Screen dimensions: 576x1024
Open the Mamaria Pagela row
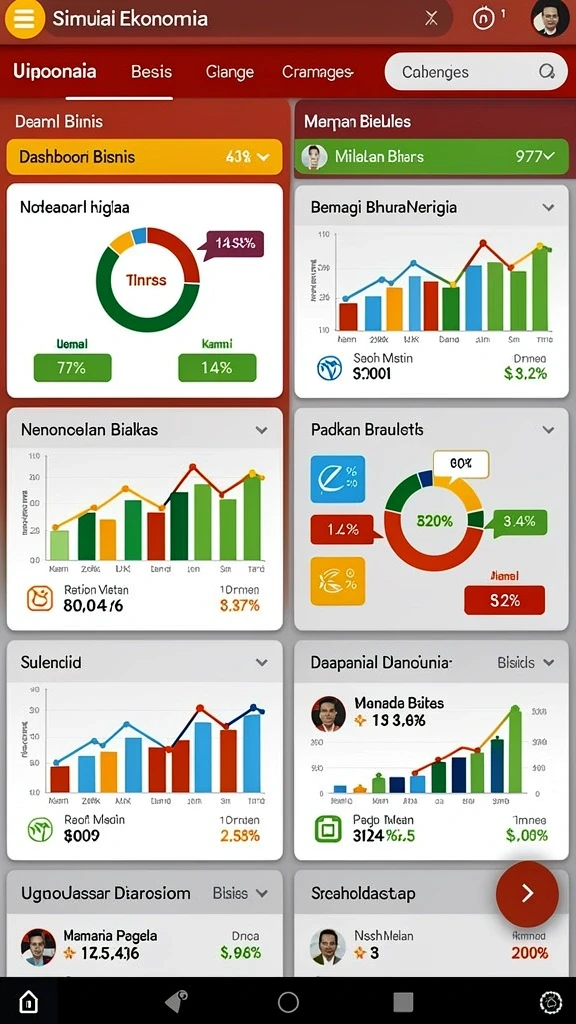click(x=144, y=944)
